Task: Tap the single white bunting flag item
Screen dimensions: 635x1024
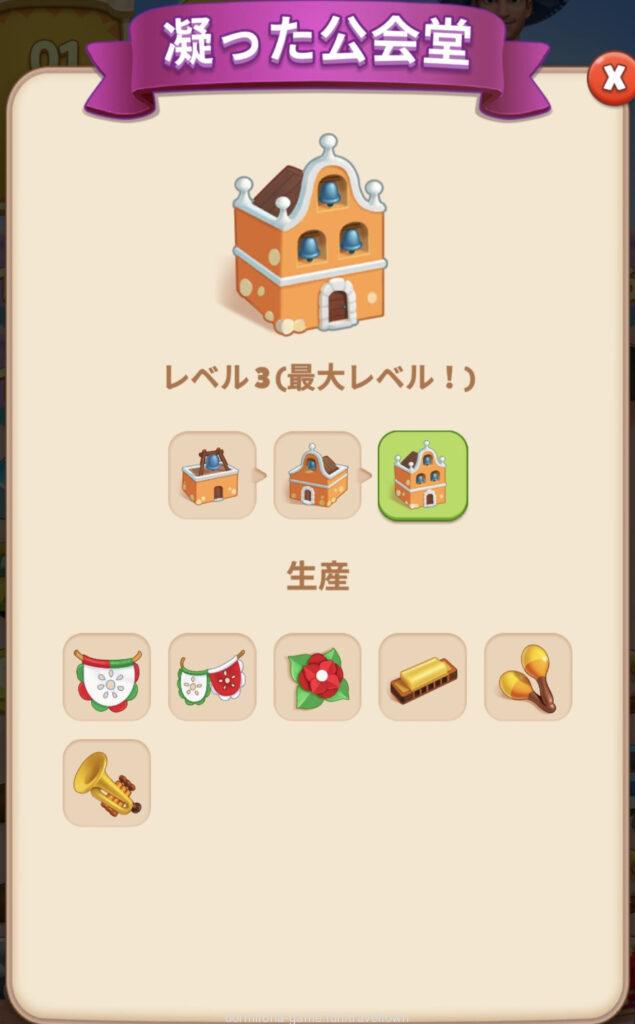Action: [107, 677]
